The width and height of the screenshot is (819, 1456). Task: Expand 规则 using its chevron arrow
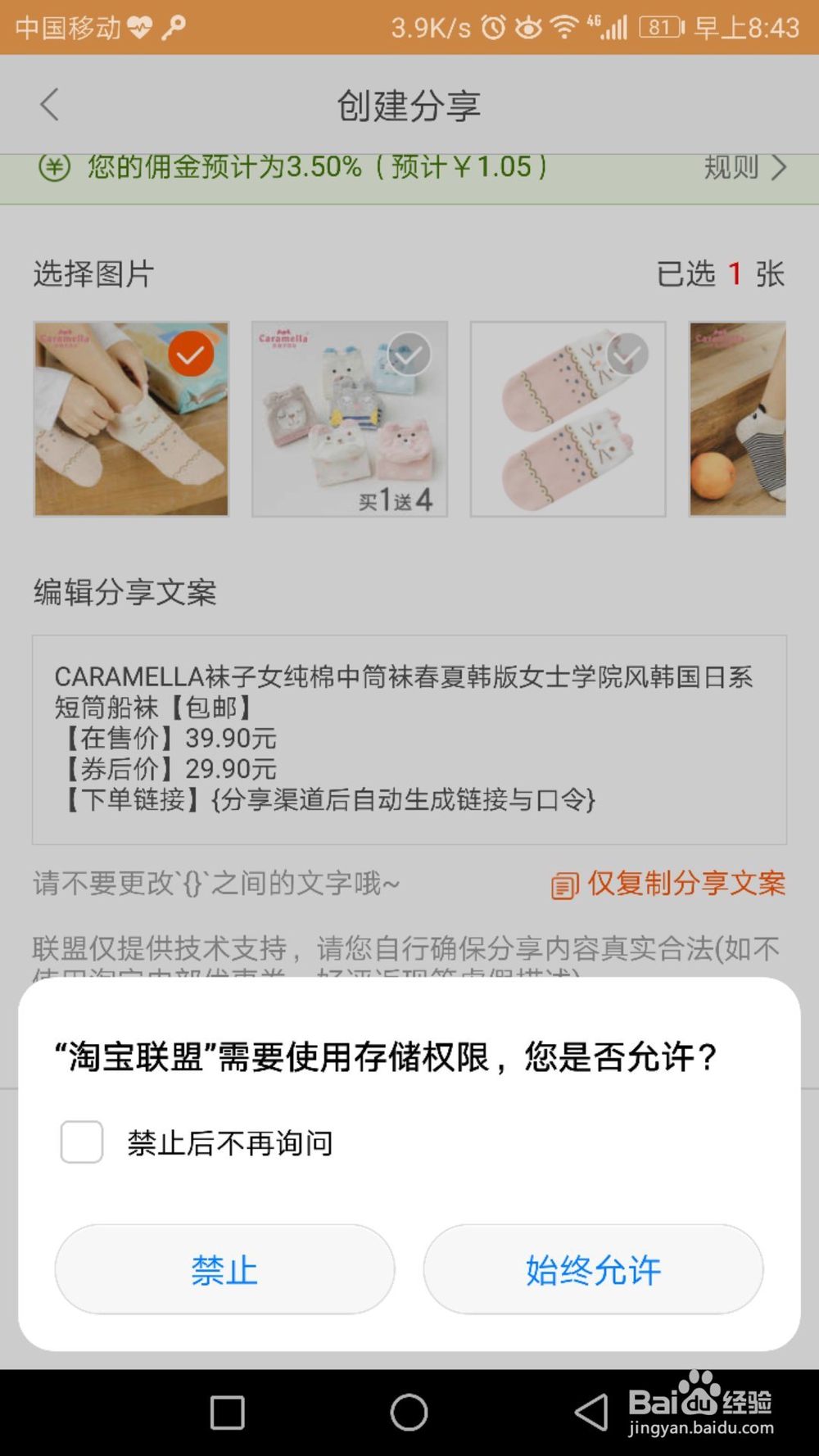pos(779,168)
